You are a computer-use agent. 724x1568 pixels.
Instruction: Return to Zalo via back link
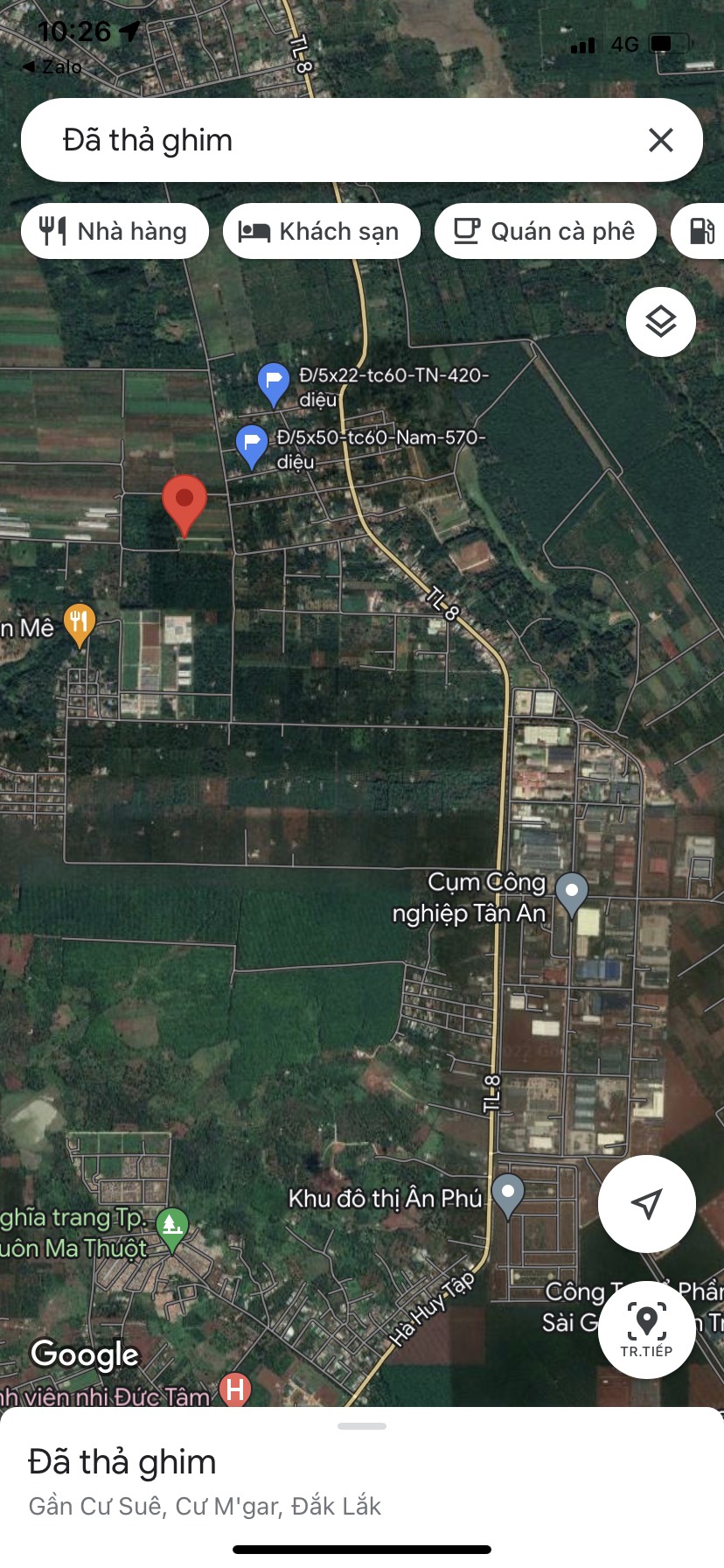pos(52,66)
